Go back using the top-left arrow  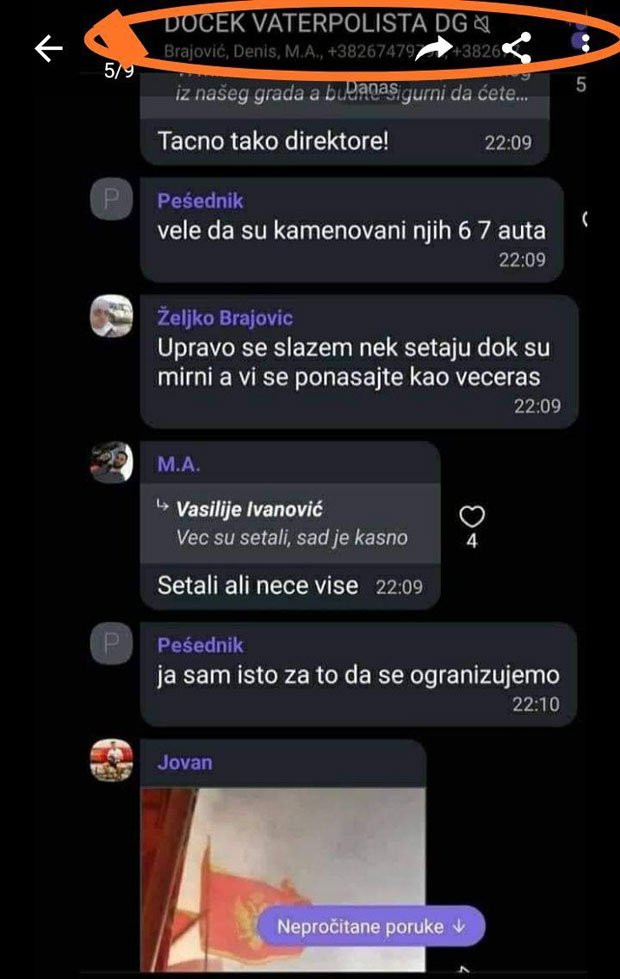(x=48, y=48)
